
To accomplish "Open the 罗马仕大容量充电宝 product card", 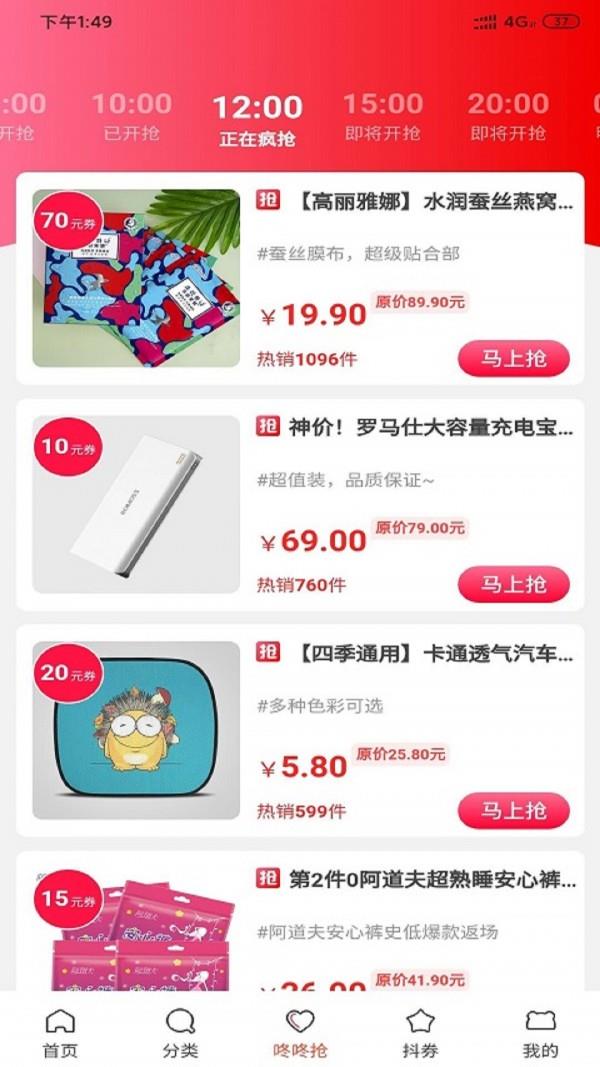I will [300, 504].
